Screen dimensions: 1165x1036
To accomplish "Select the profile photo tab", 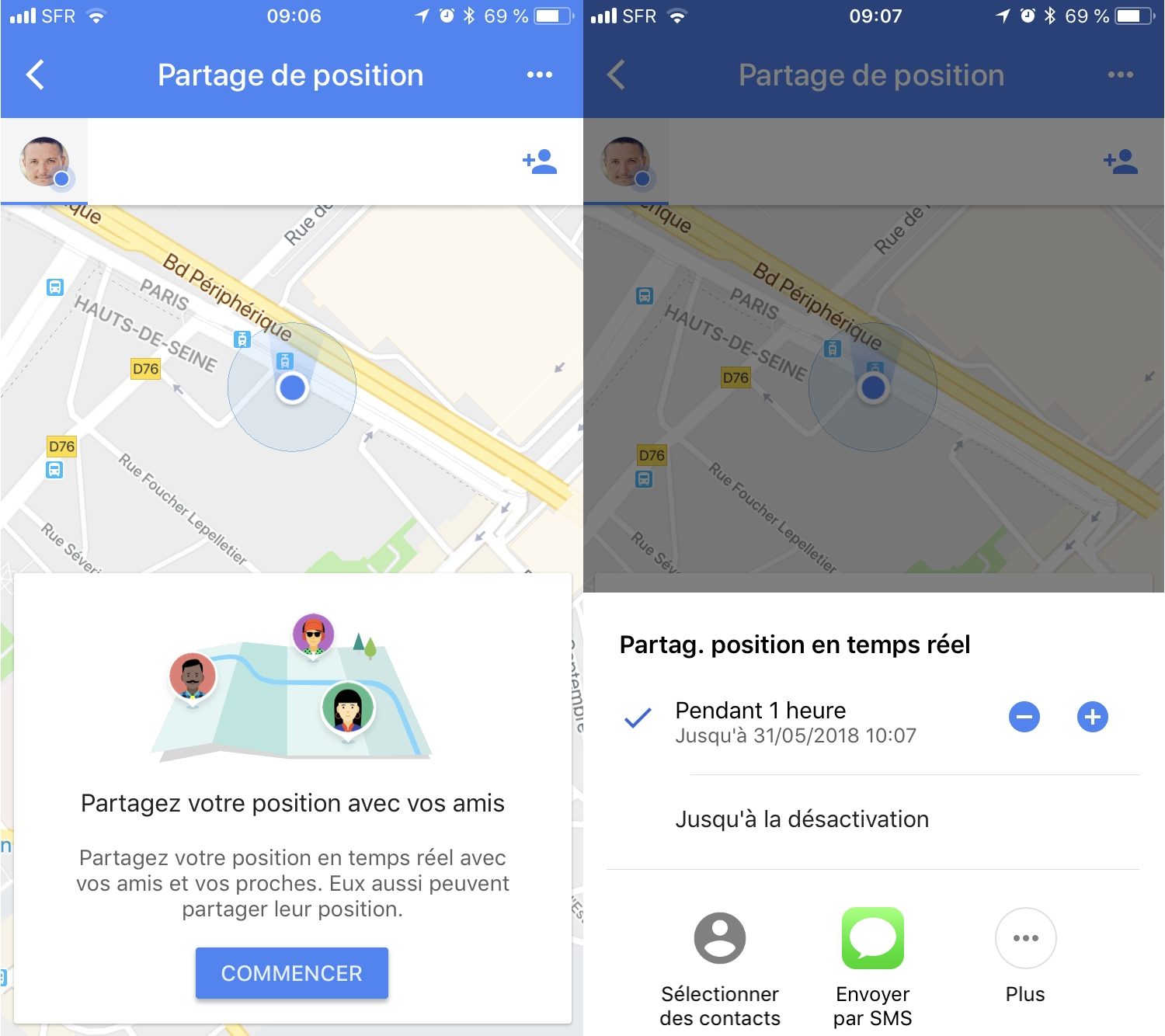I will [44, 162].
